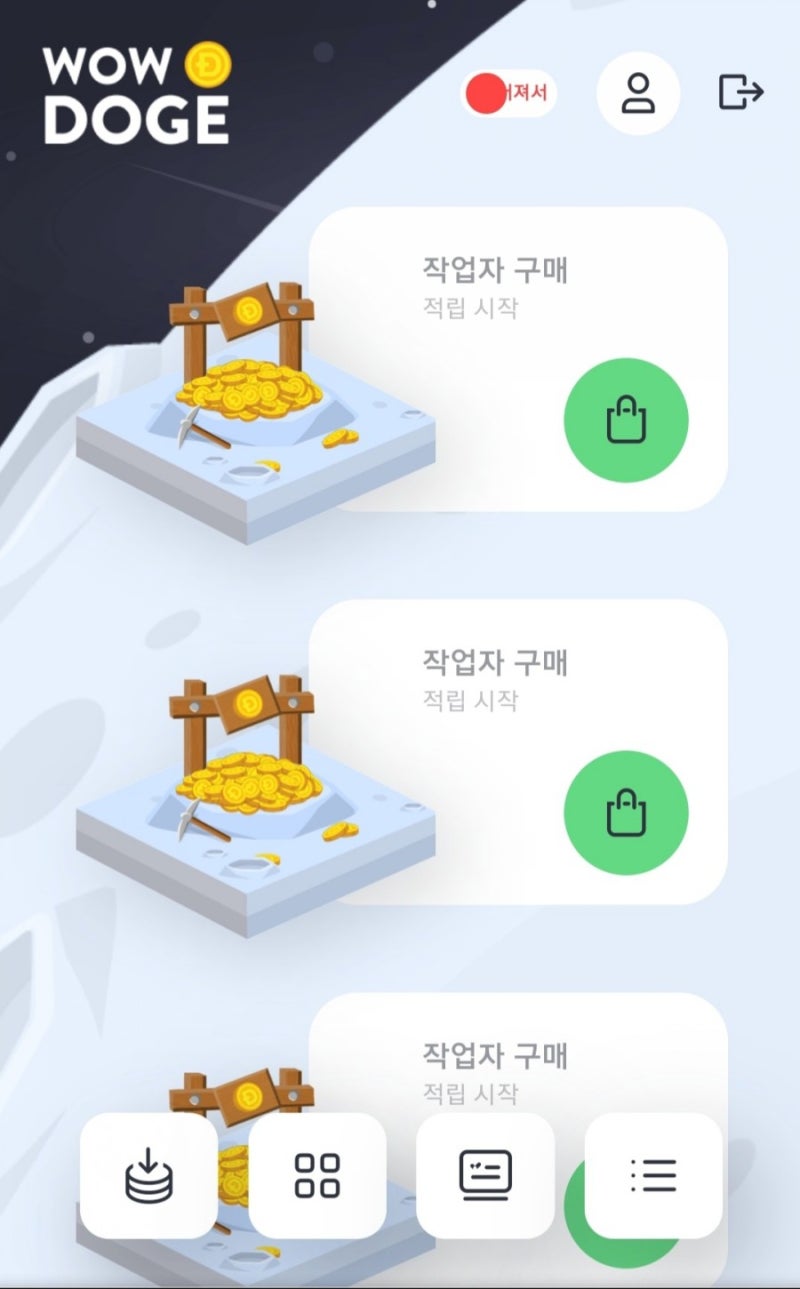Click the green shopping bag on first card
Screen dimensions: 800x1289
point(627,419)
